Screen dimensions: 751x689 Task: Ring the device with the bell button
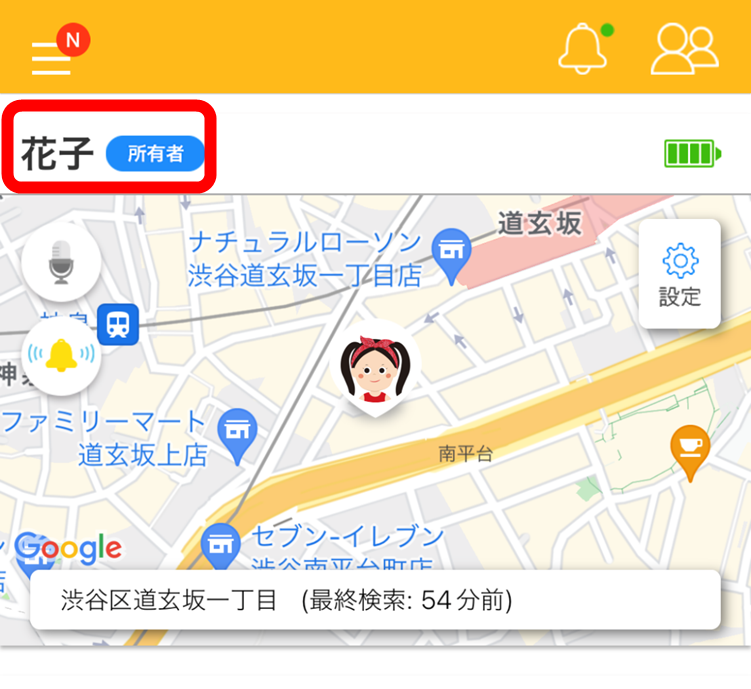61,355
